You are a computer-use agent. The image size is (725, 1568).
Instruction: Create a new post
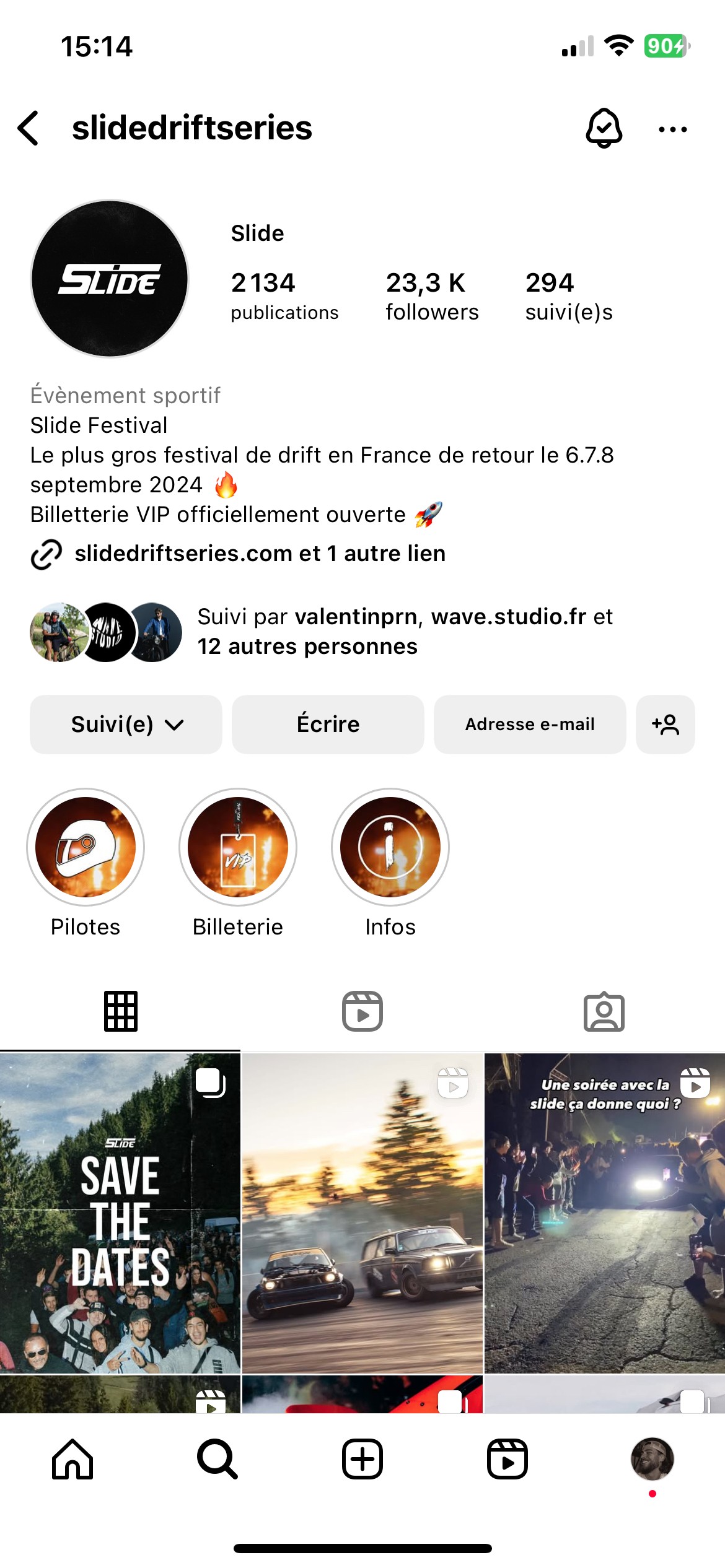point(362,1458)
